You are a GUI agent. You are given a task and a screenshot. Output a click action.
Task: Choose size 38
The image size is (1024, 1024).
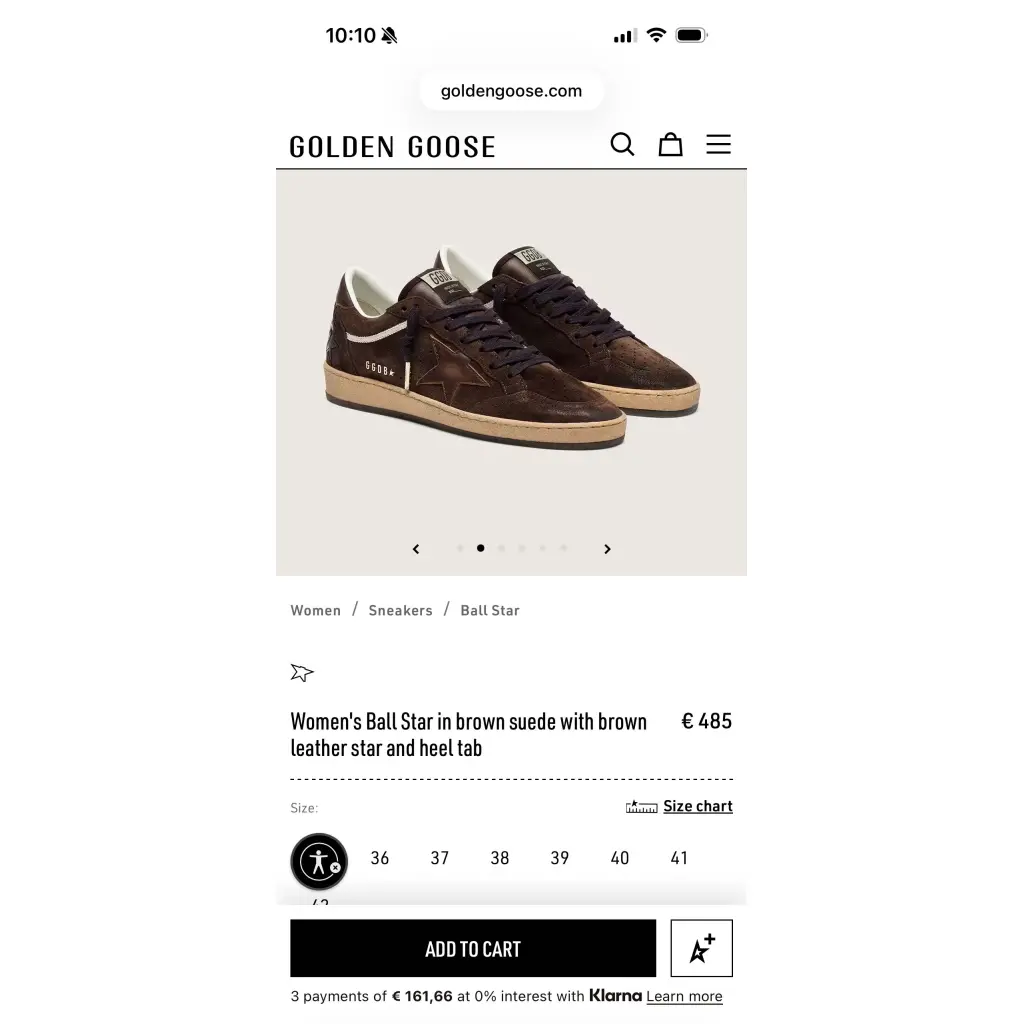click(500, 858)
